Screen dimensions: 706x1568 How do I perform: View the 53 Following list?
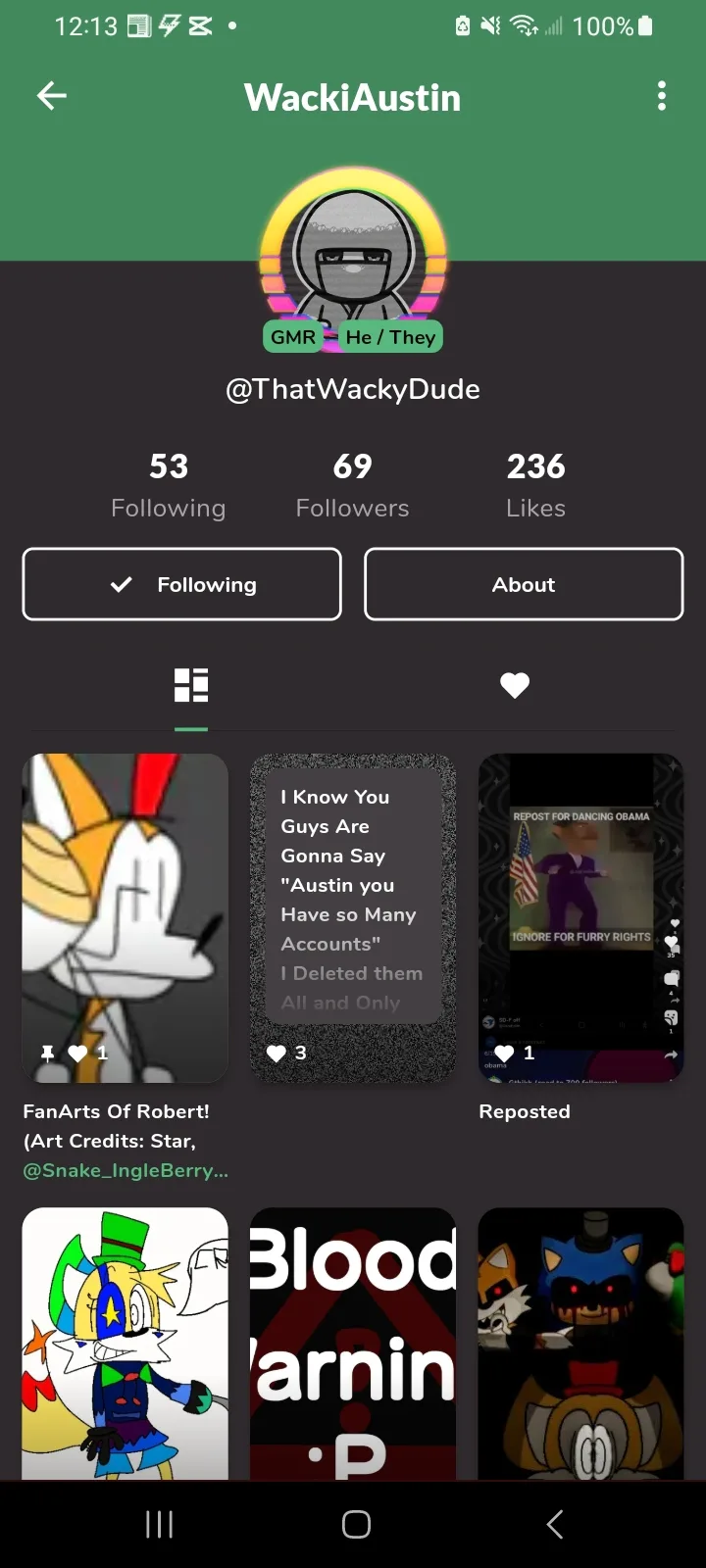tap(169, 485)
